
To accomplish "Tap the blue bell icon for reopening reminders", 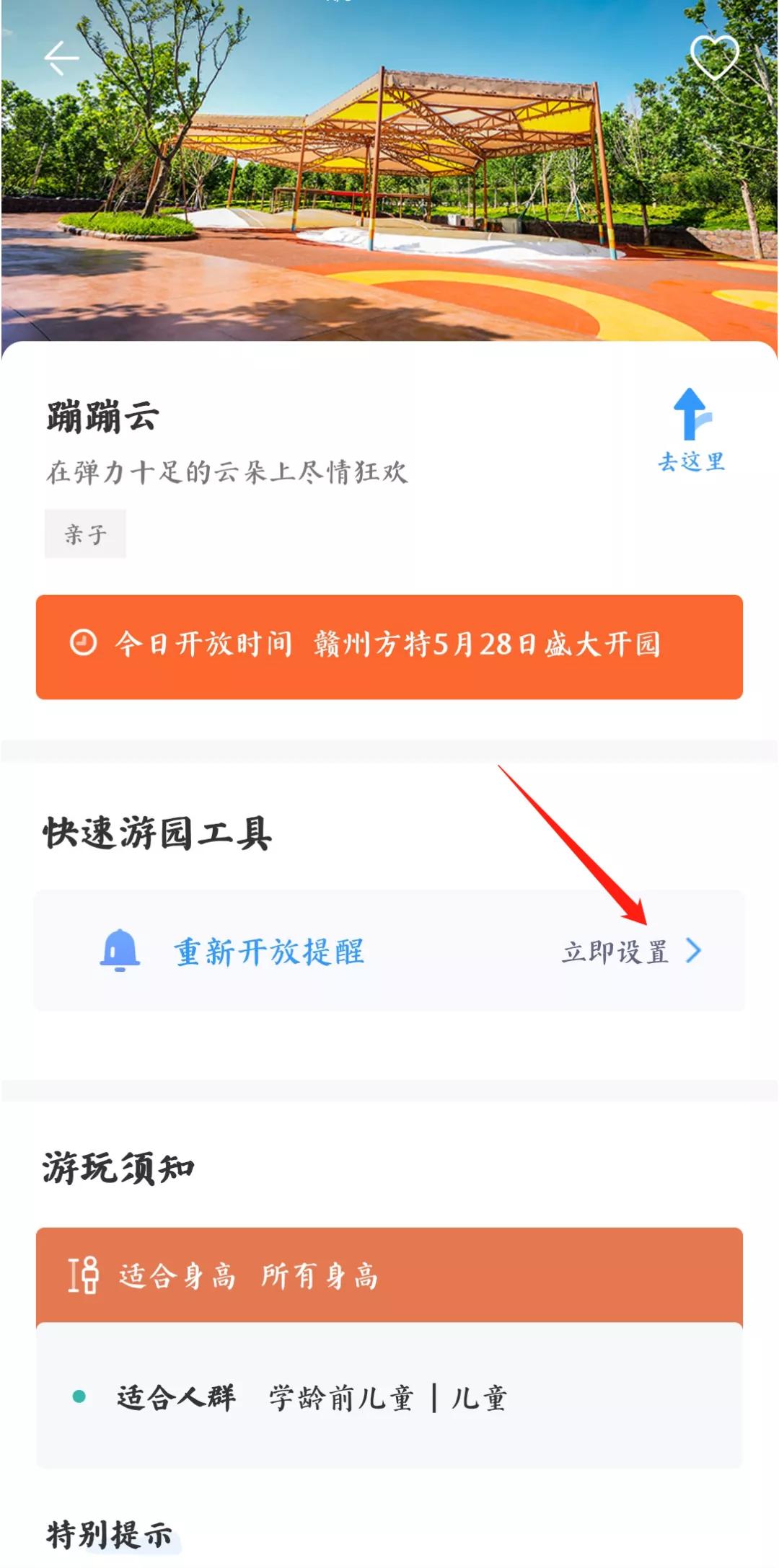I will 121,951.
